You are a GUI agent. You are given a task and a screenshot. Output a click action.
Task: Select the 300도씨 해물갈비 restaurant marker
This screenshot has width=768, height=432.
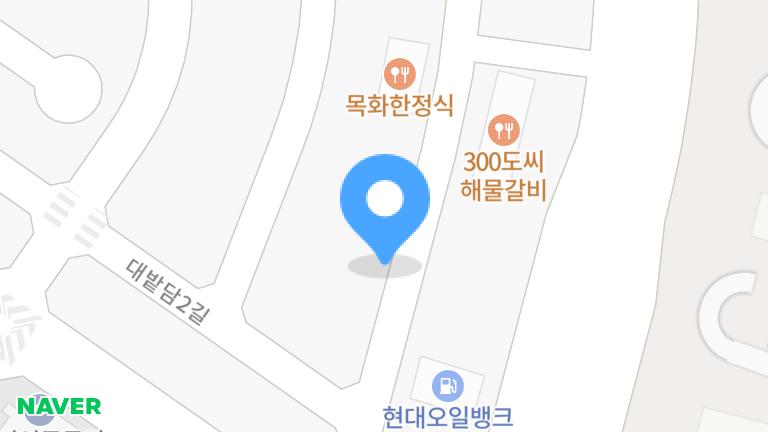coord(503,129)
